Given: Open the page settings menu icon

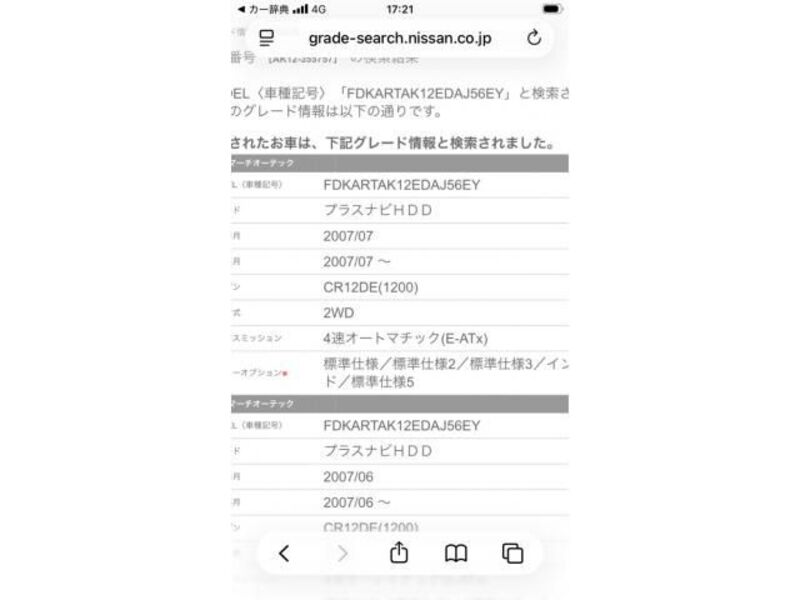Looking at the screenshot, I should [266, 38].
